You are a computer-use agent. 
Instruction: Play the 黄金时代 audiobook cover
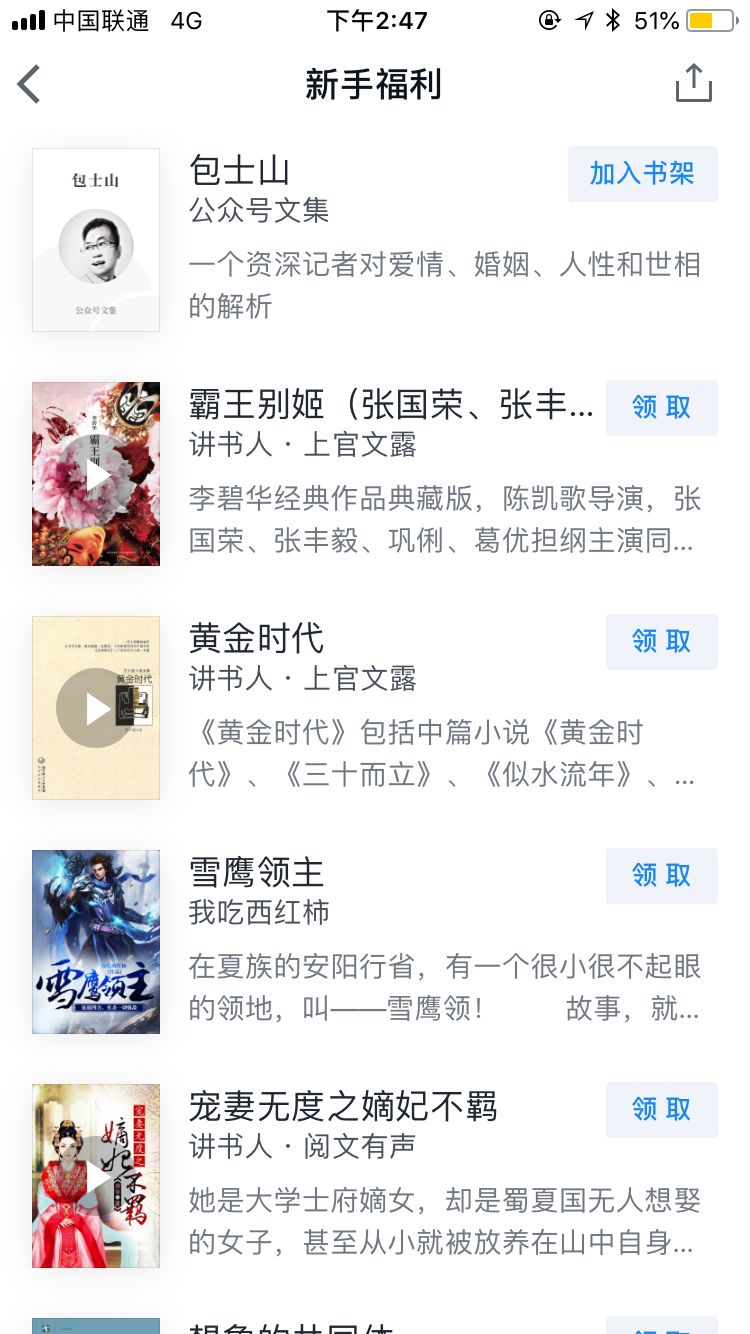tap(96, 708)
